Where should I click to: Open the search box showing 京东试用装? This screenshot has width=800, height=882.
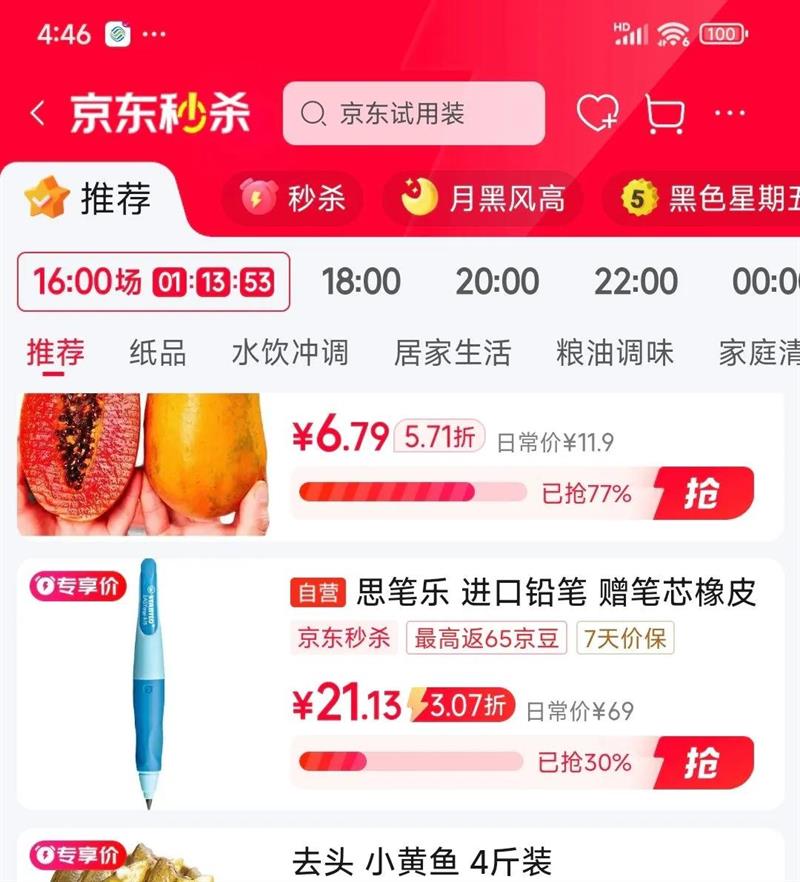pyautogui.click(x=414, y=114)
